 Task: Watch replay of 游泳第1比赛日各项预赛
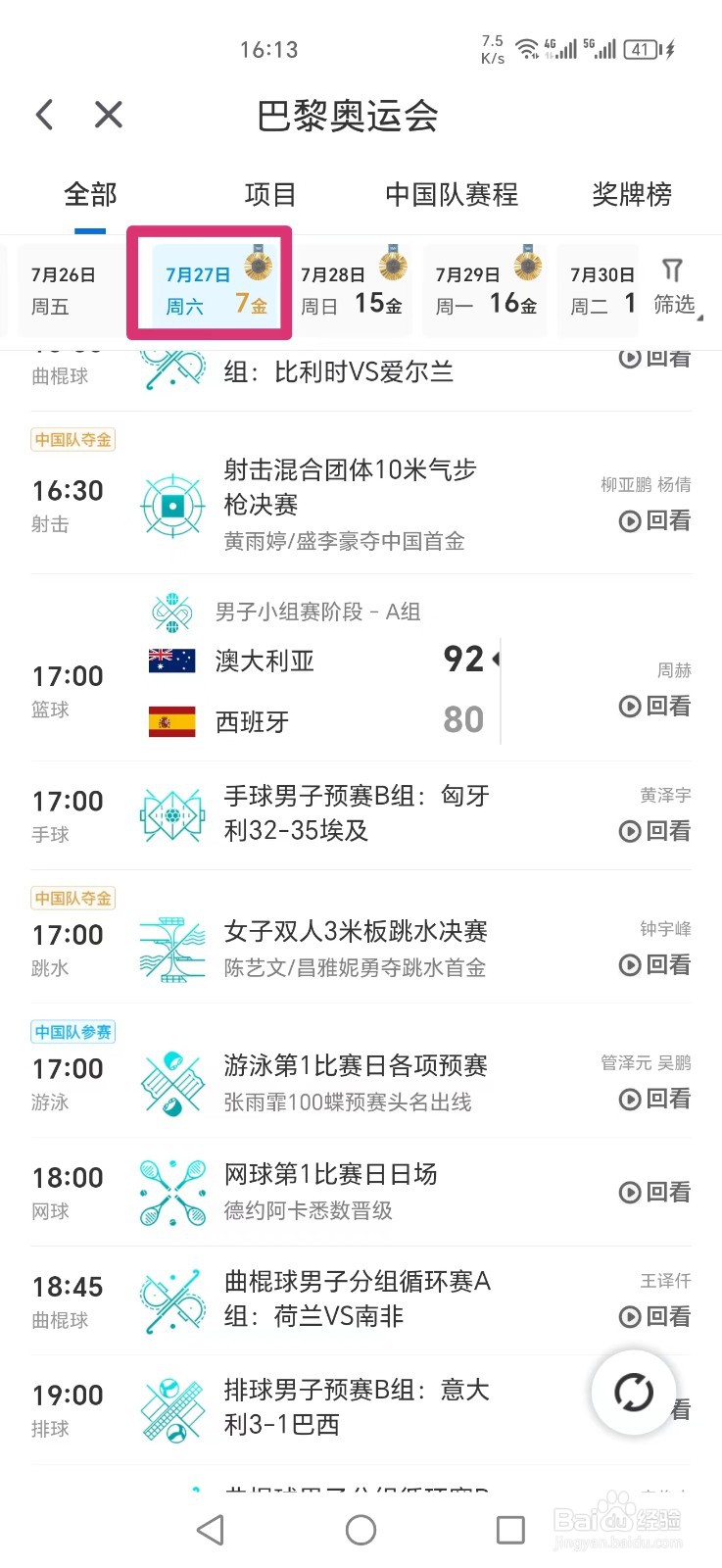(656, 1100)
